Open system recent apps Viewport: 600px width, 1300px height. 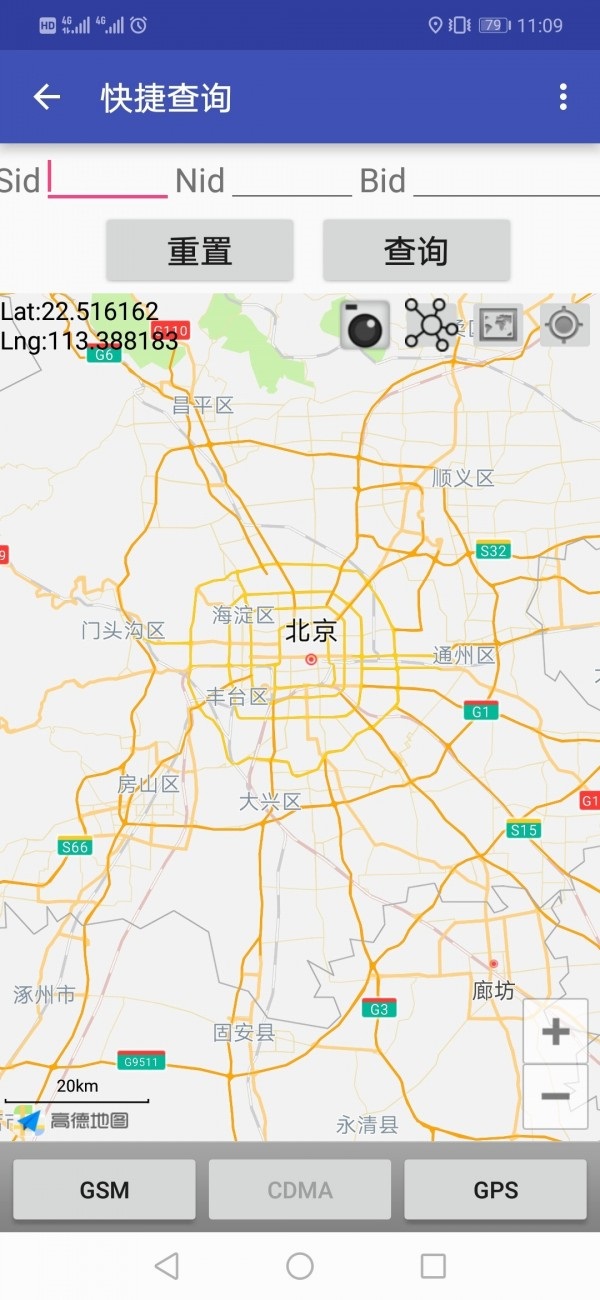(x=433, y=1266)
